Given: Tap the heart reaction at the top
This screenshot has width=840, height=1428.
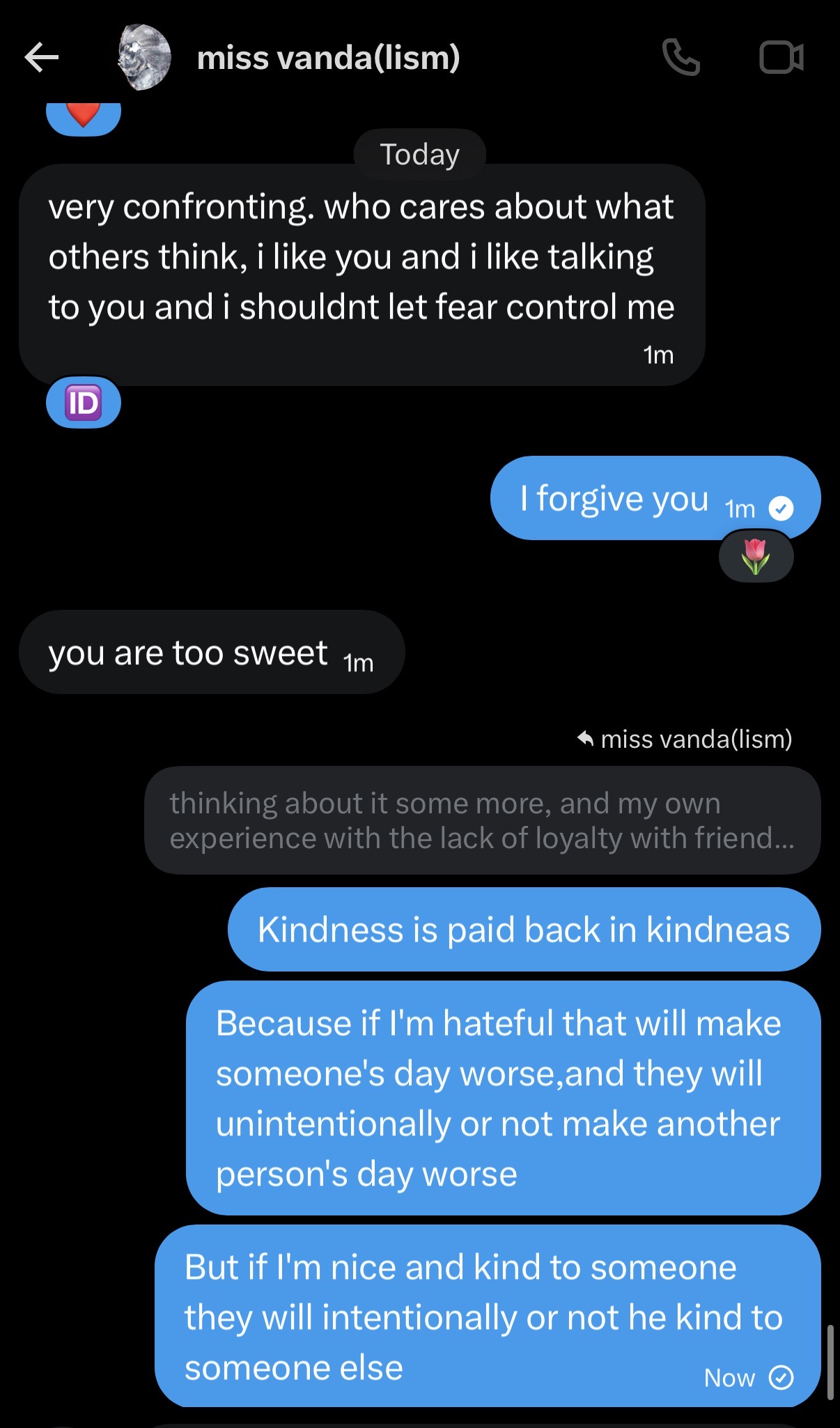Looking at the screenshot, I should click(84, 115).
